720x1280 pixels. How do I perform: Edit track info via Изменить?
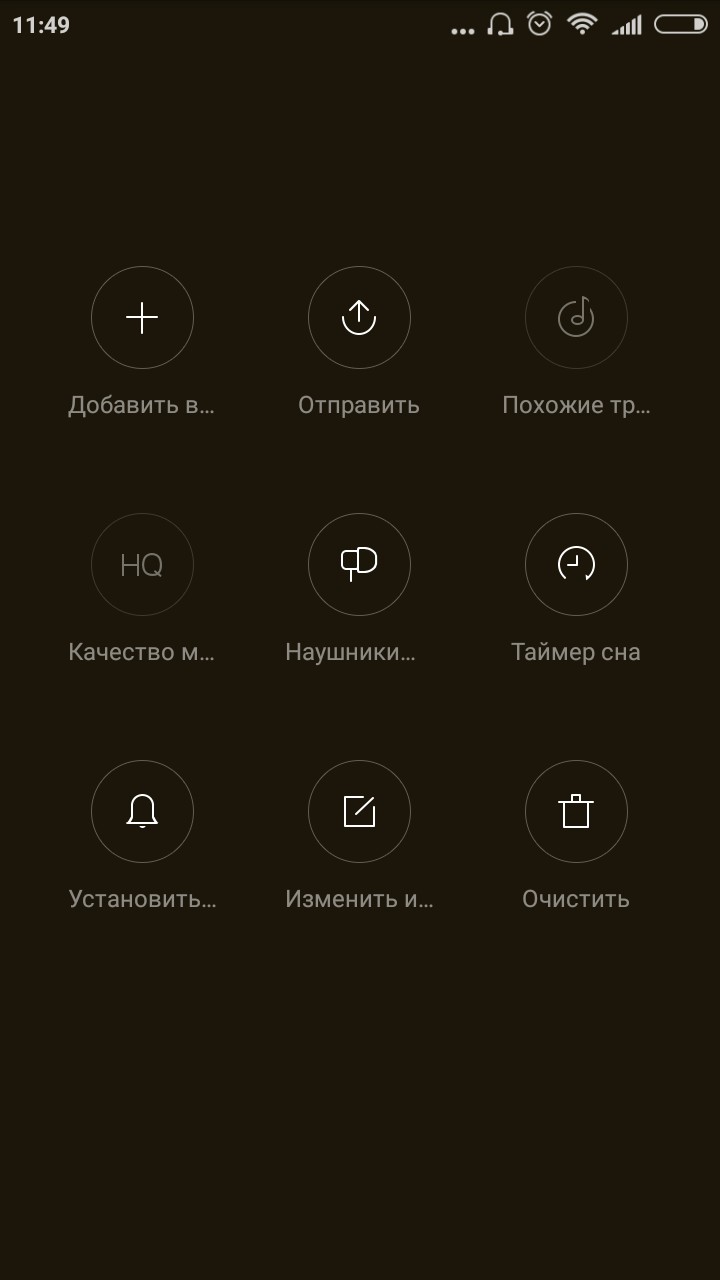click(x=359, y=811)
